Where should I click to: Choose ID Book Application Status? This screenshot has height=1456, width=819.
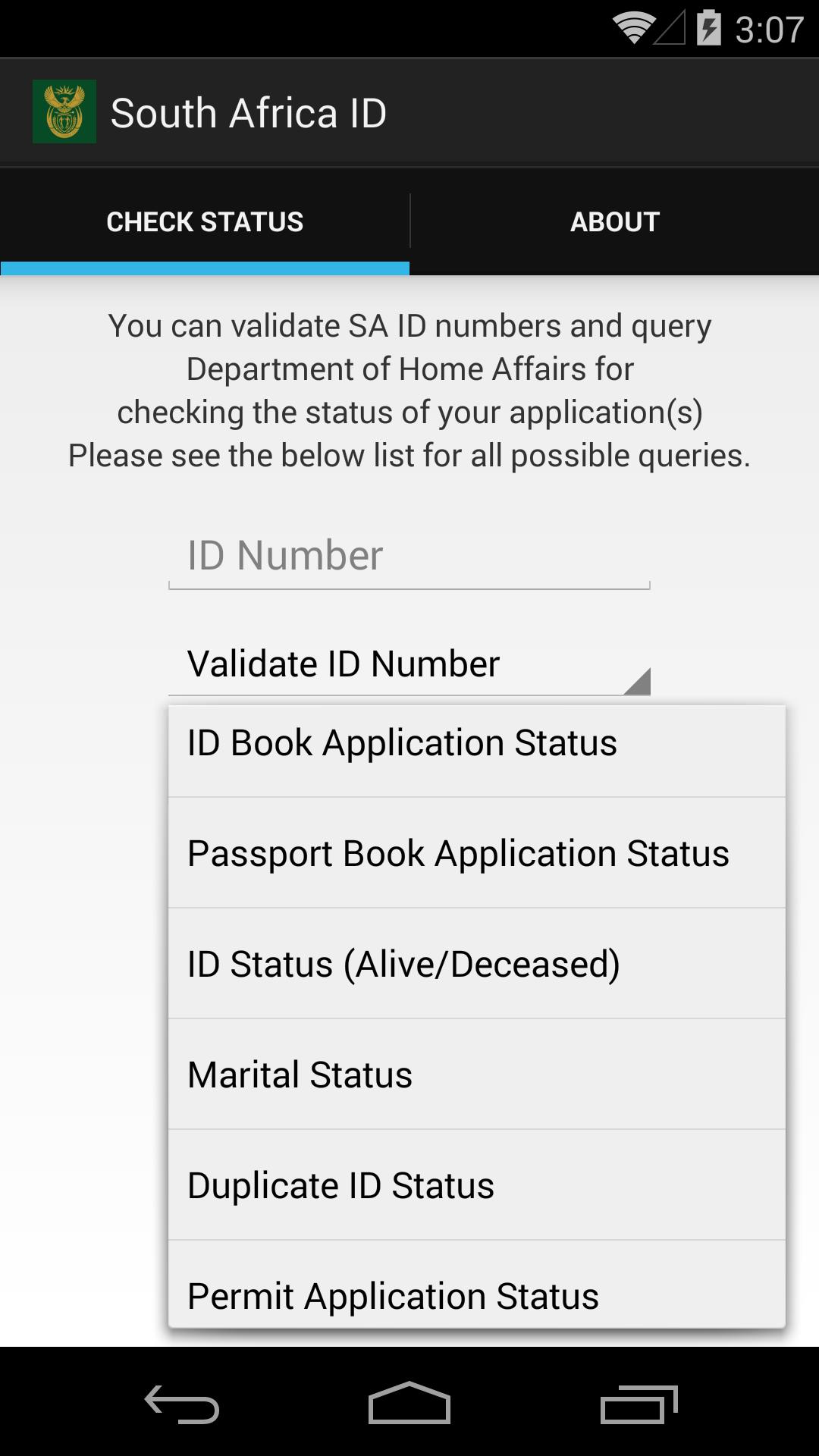pos(476,743)
